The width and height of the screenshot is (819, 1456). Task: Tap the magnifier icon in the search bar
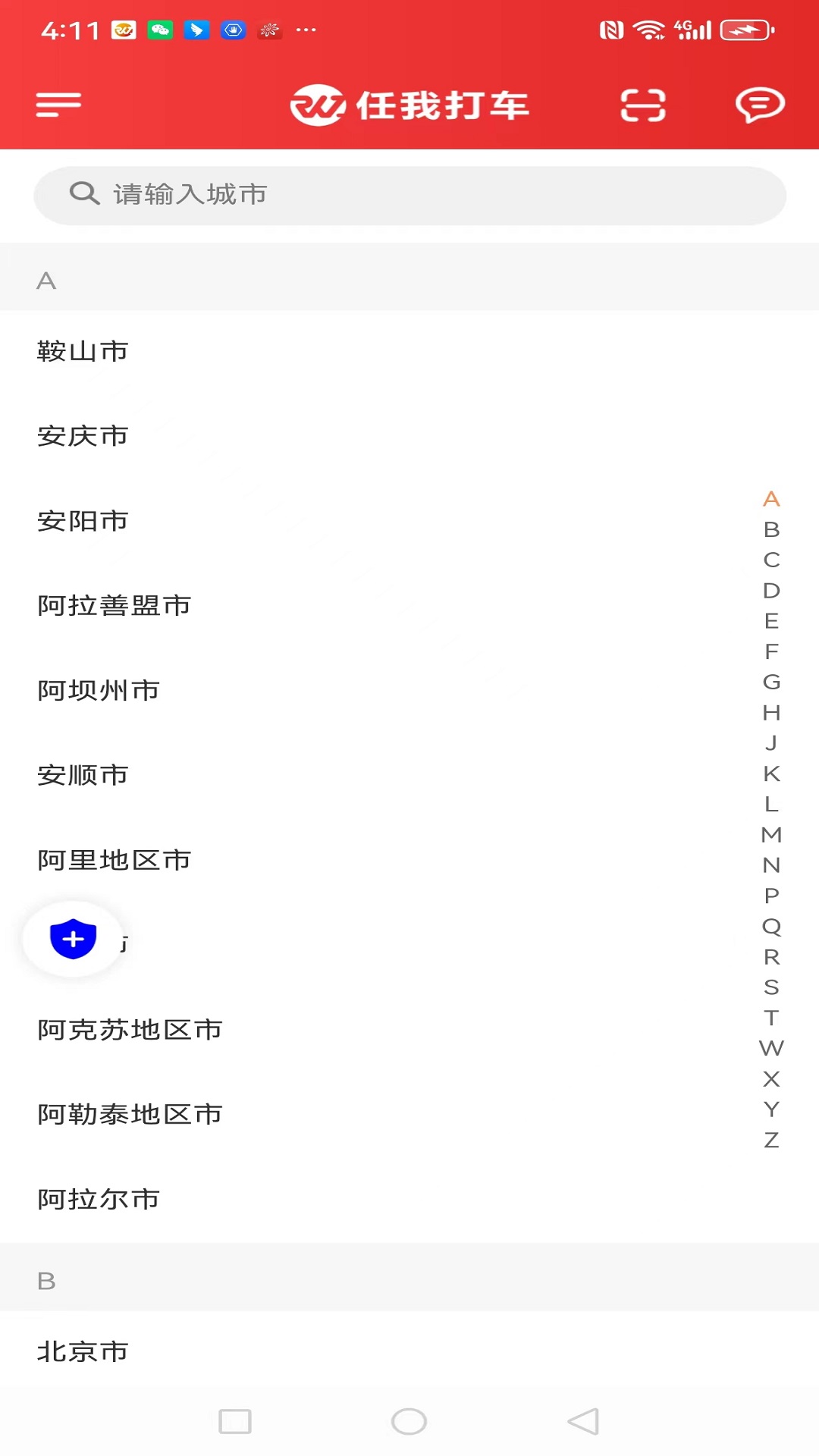click(84, 193)
